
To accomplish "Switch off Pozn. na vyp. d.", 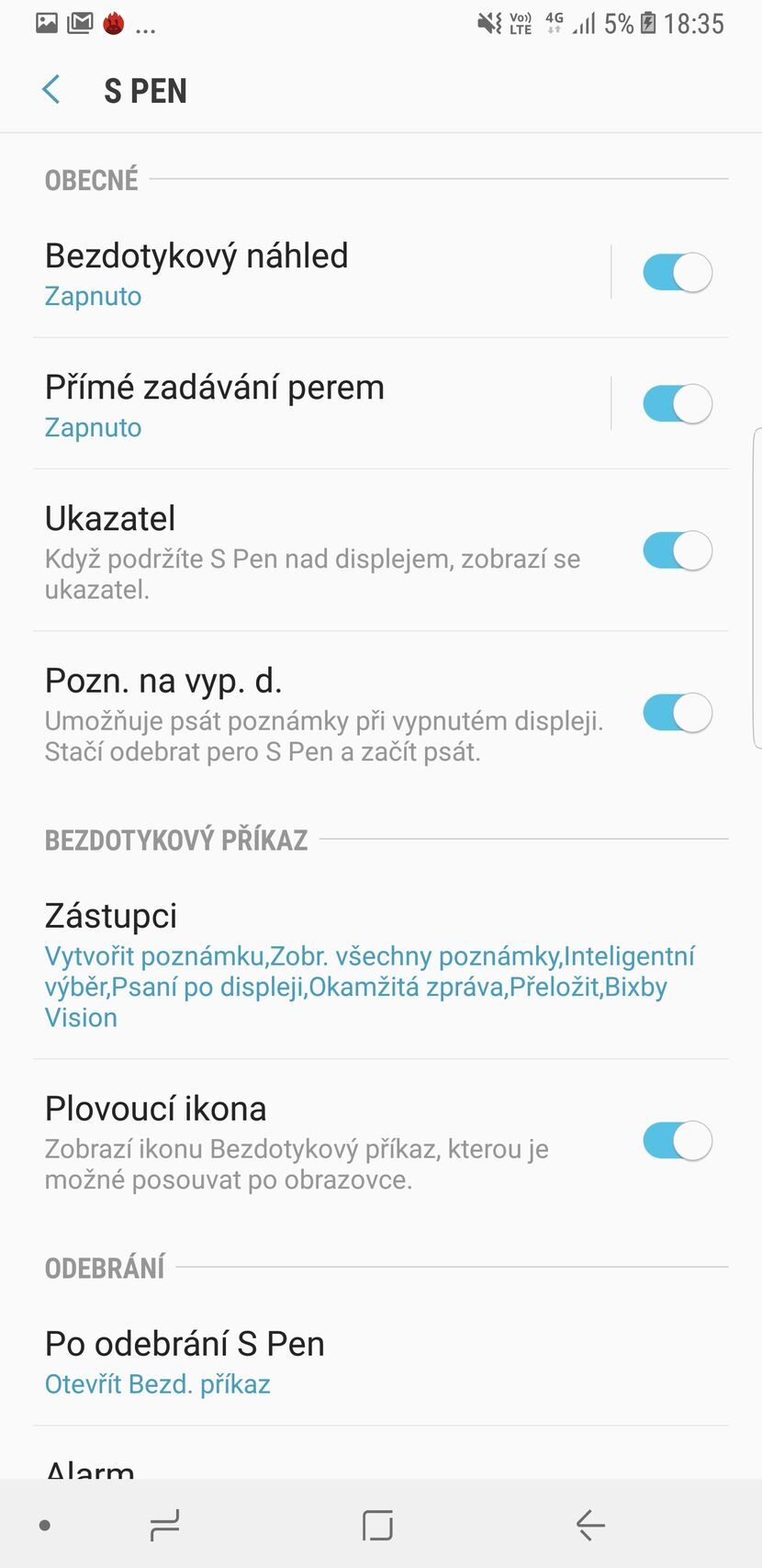I will pyautogui.click(x=678, y=713).
